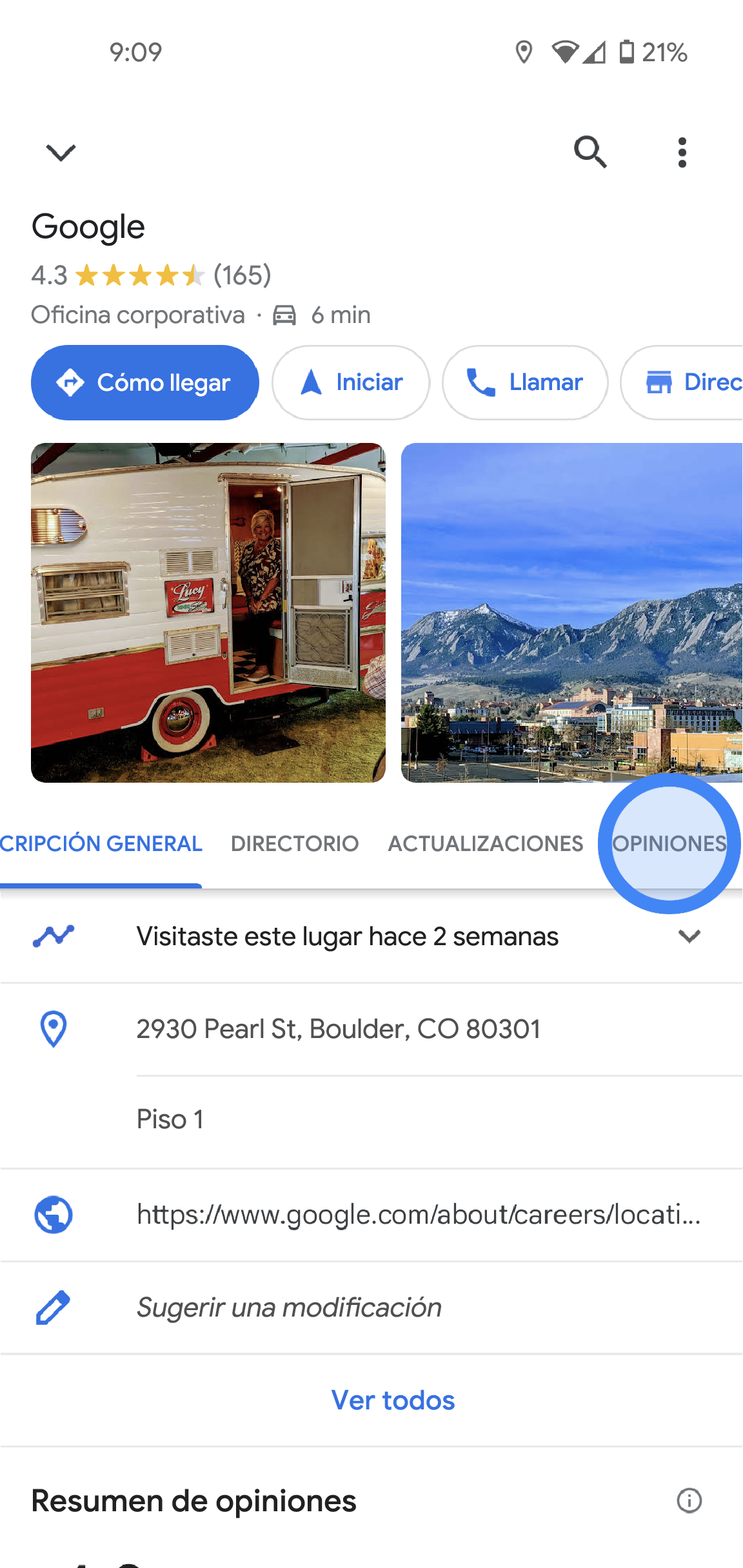Open the google.com careers website link
Viewport: 743px width, 1568px height.
coord(418,1215)
